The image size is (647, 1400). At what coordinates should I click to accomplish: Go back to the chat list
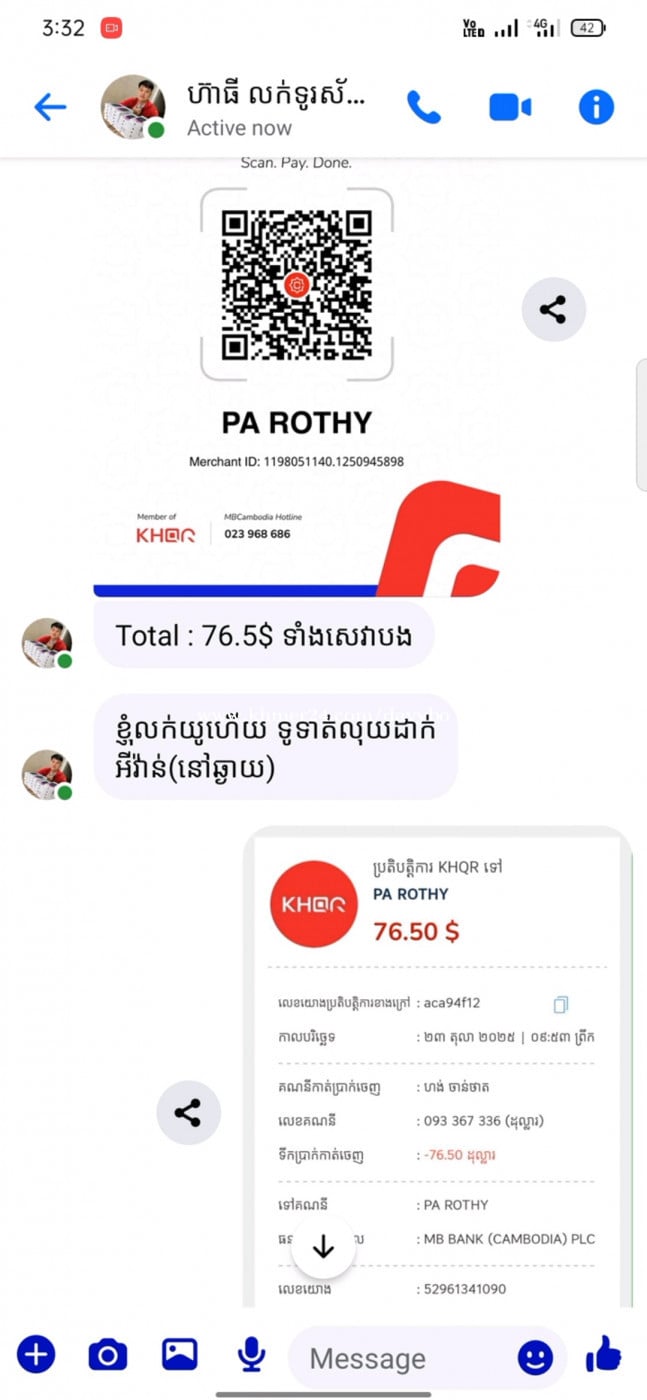[50, 107]
